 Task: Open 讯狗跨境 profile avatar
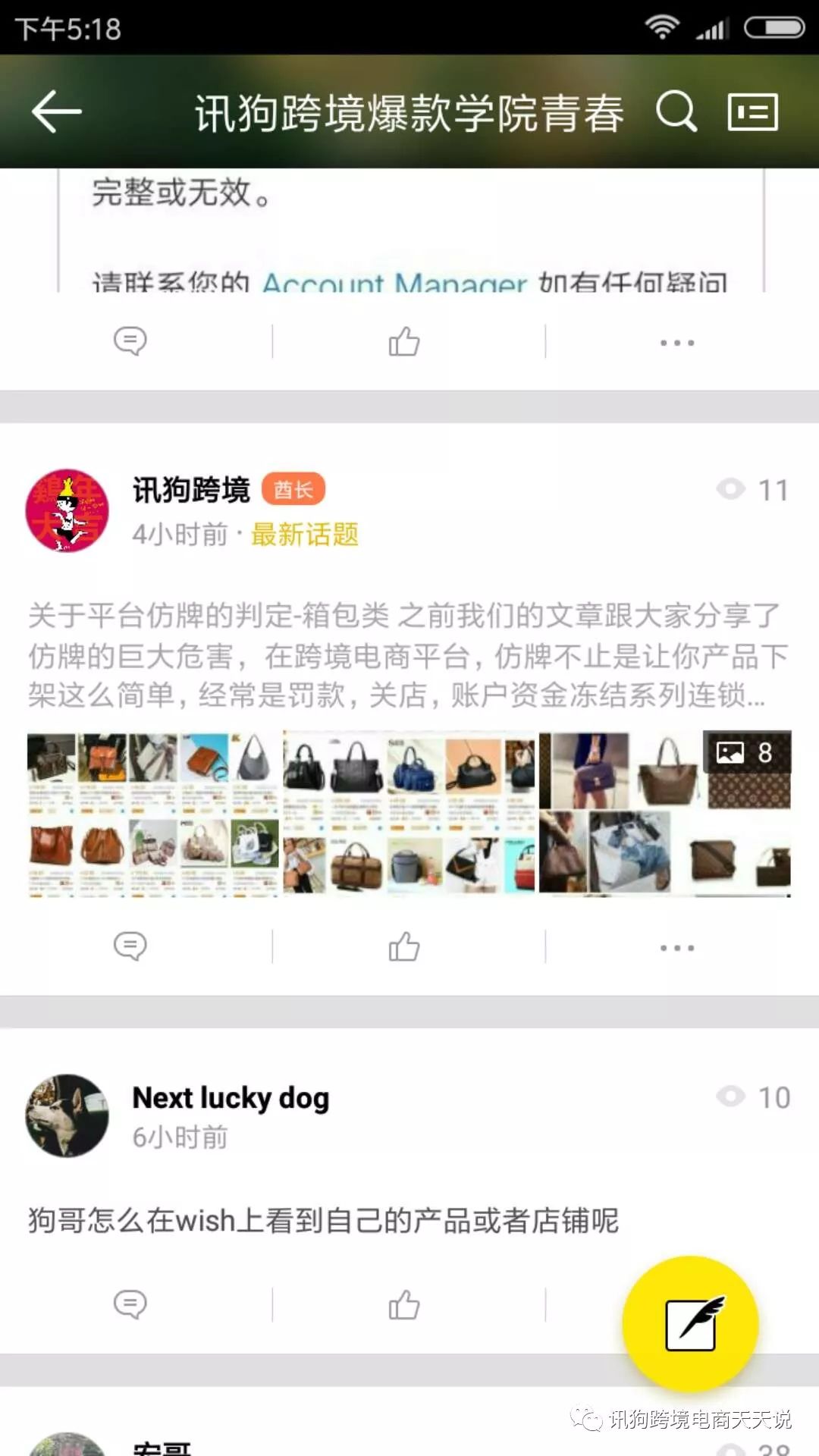point(67,510)
